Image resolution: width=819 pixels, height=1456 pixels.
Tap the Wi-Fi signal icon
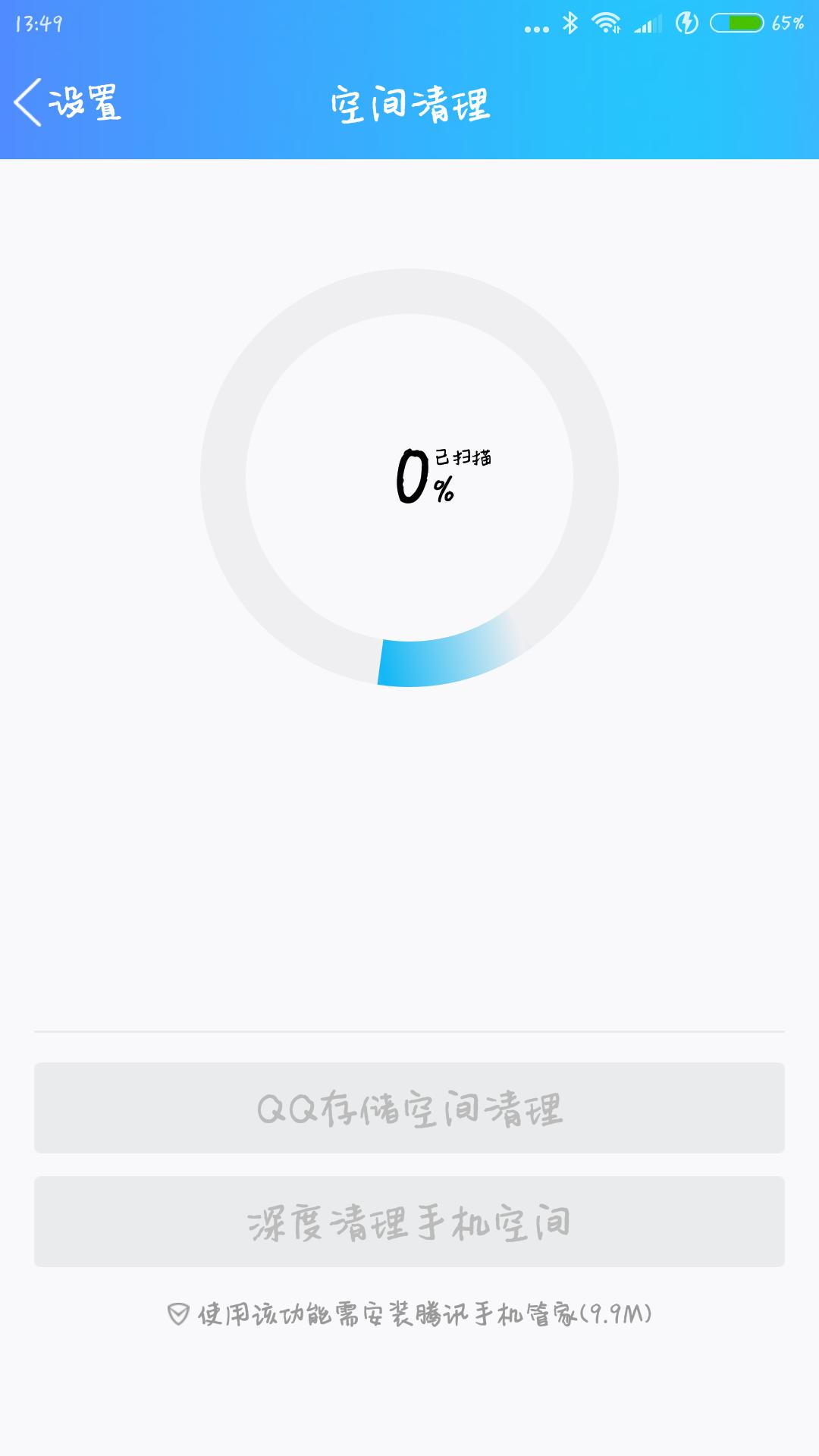coord(607,23)
